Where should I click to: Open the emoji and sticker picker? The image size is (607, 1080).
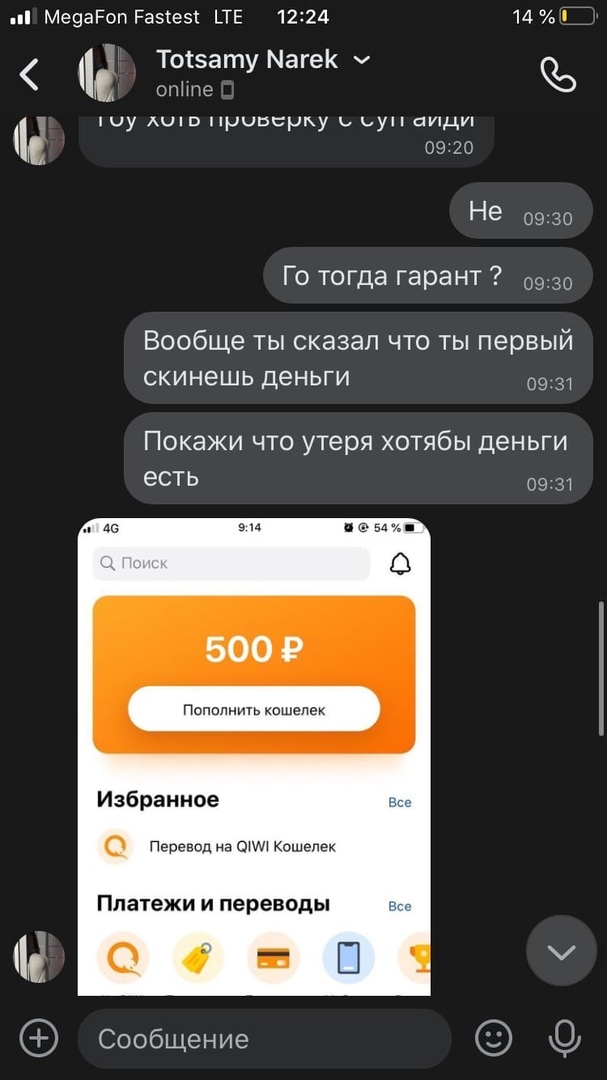(493, 1038)
